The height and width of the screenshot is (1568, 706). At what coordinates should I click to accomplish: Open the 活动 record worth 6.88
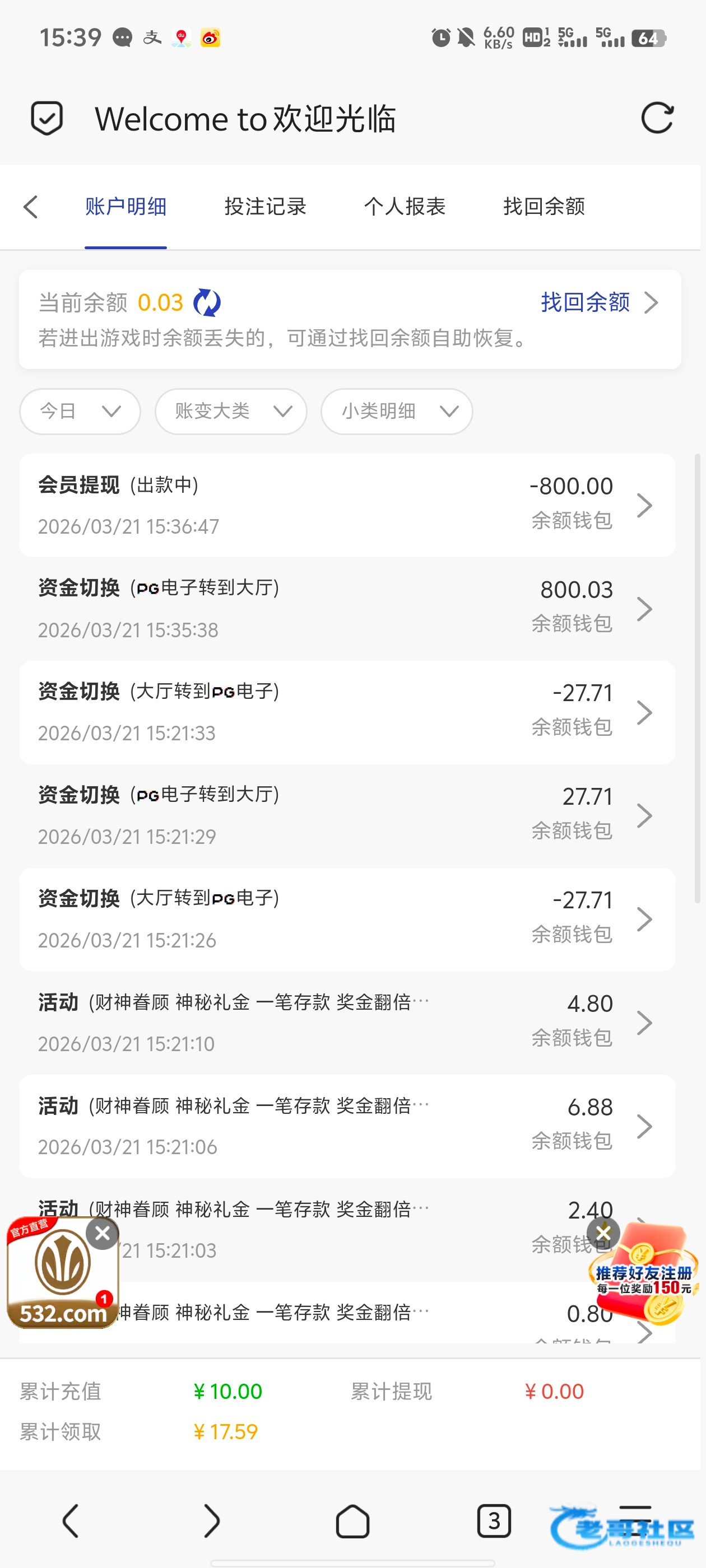[x=347, y=1126]
